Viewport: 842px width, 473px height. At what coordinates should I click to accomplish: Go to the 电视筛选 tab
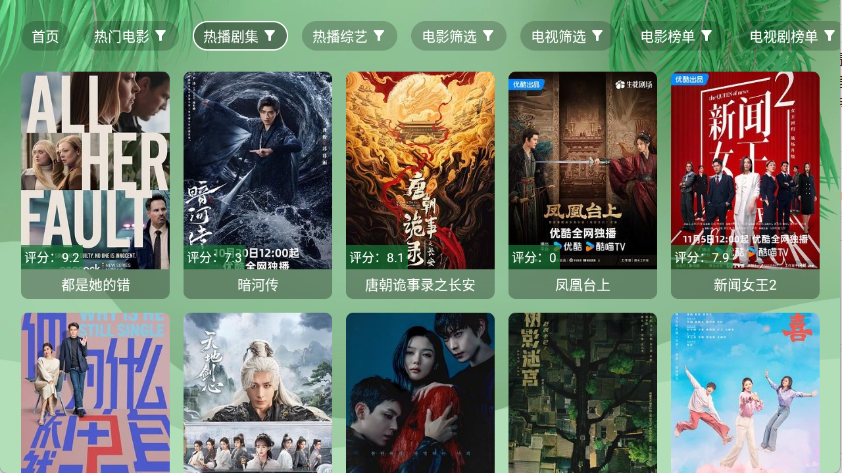coord(567,37)
